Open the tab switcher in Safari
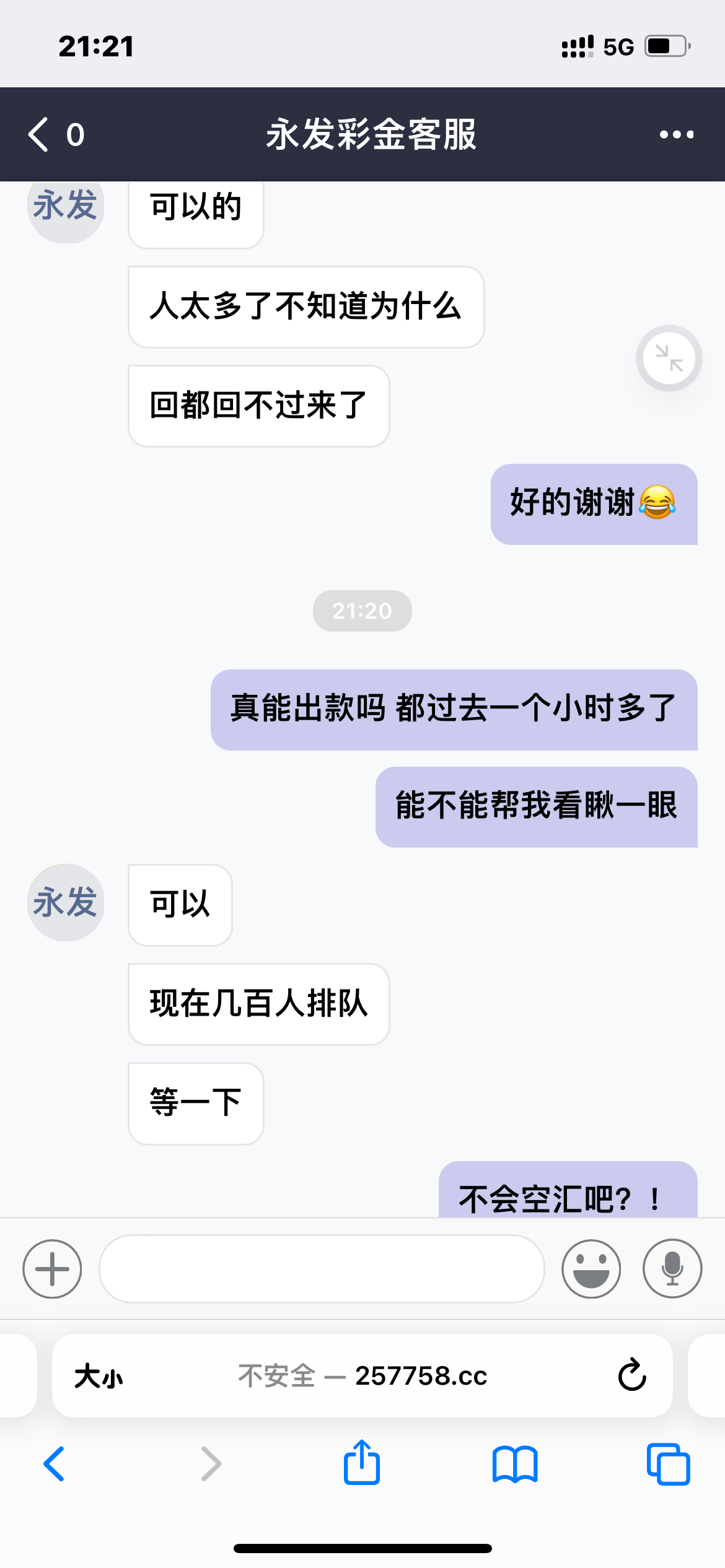The height and width of the screenshot is (1568, 725). 668,1463
